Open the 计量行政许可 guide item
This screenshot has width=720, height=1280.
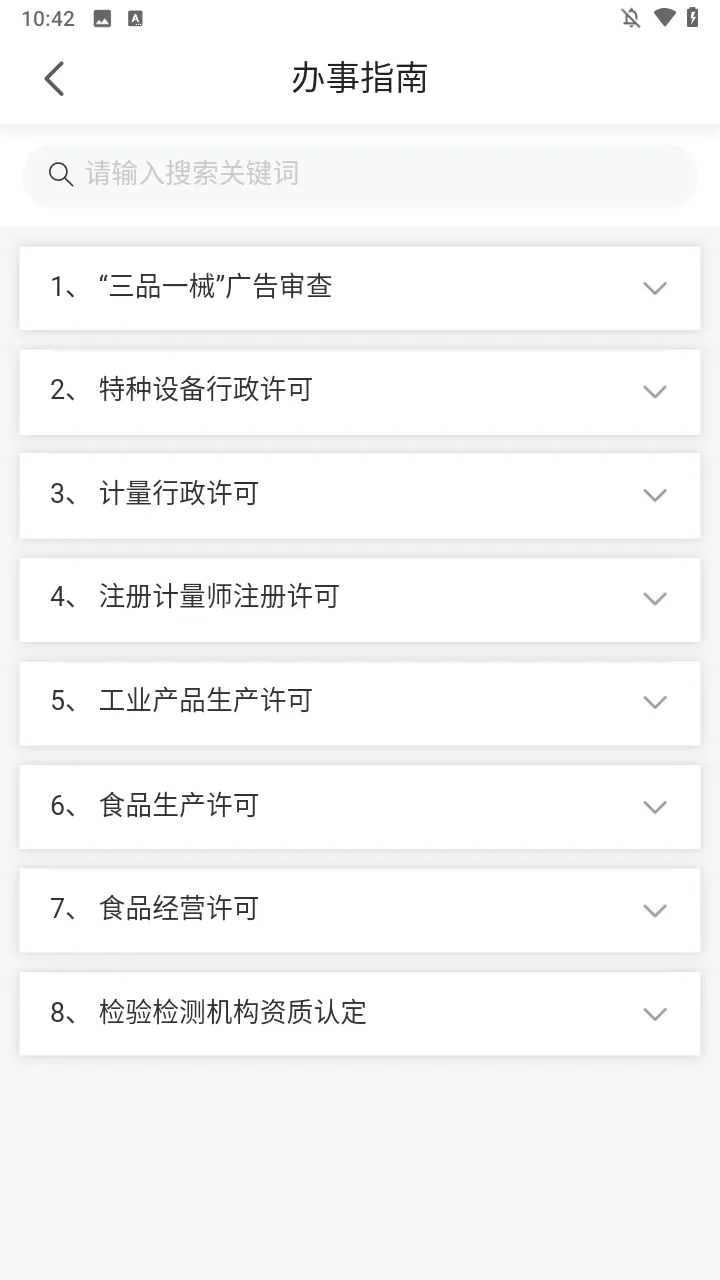coord(360,495)
